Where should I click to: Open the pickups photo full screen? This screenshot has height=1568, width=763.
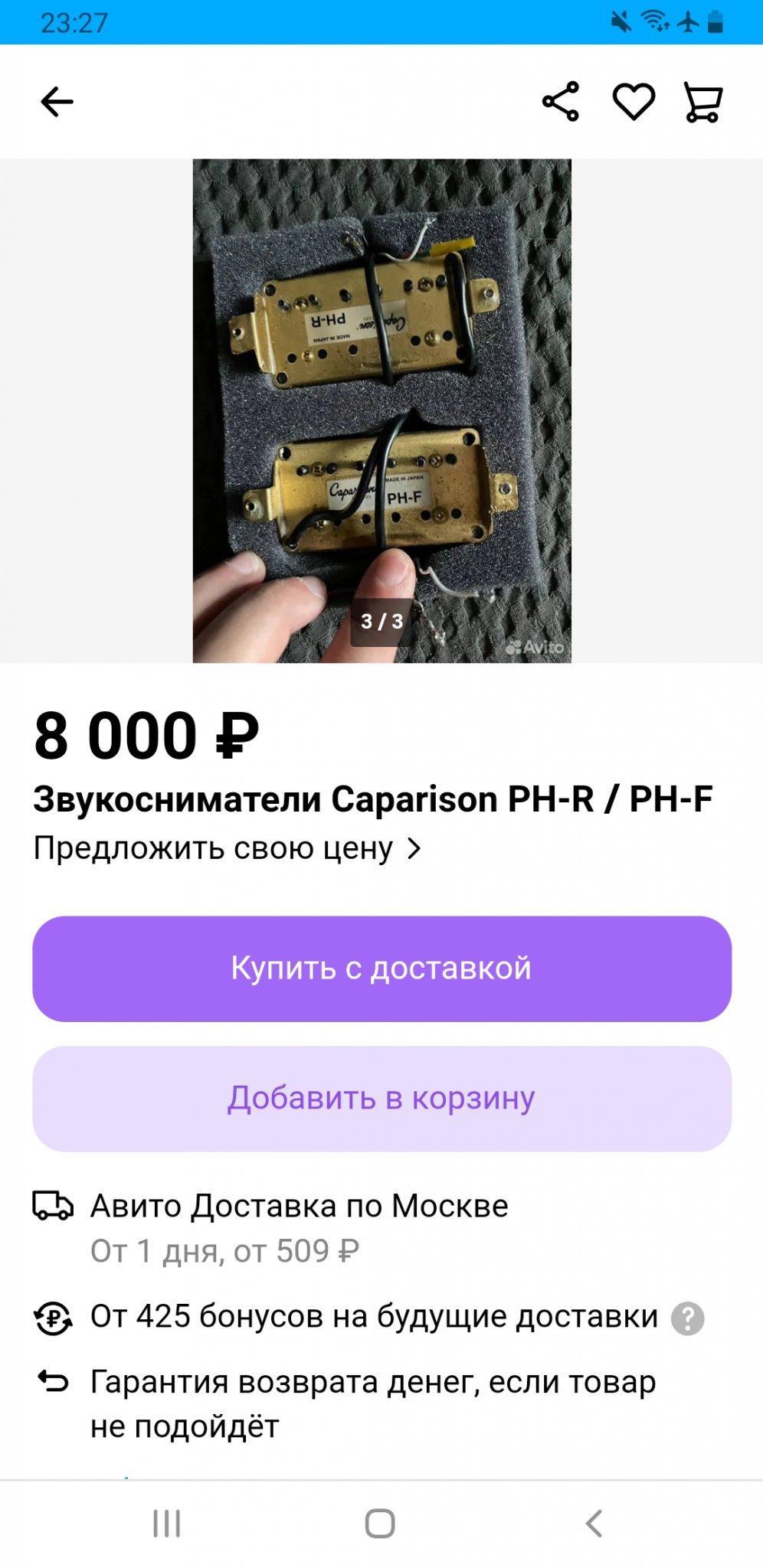click(381, 411)
